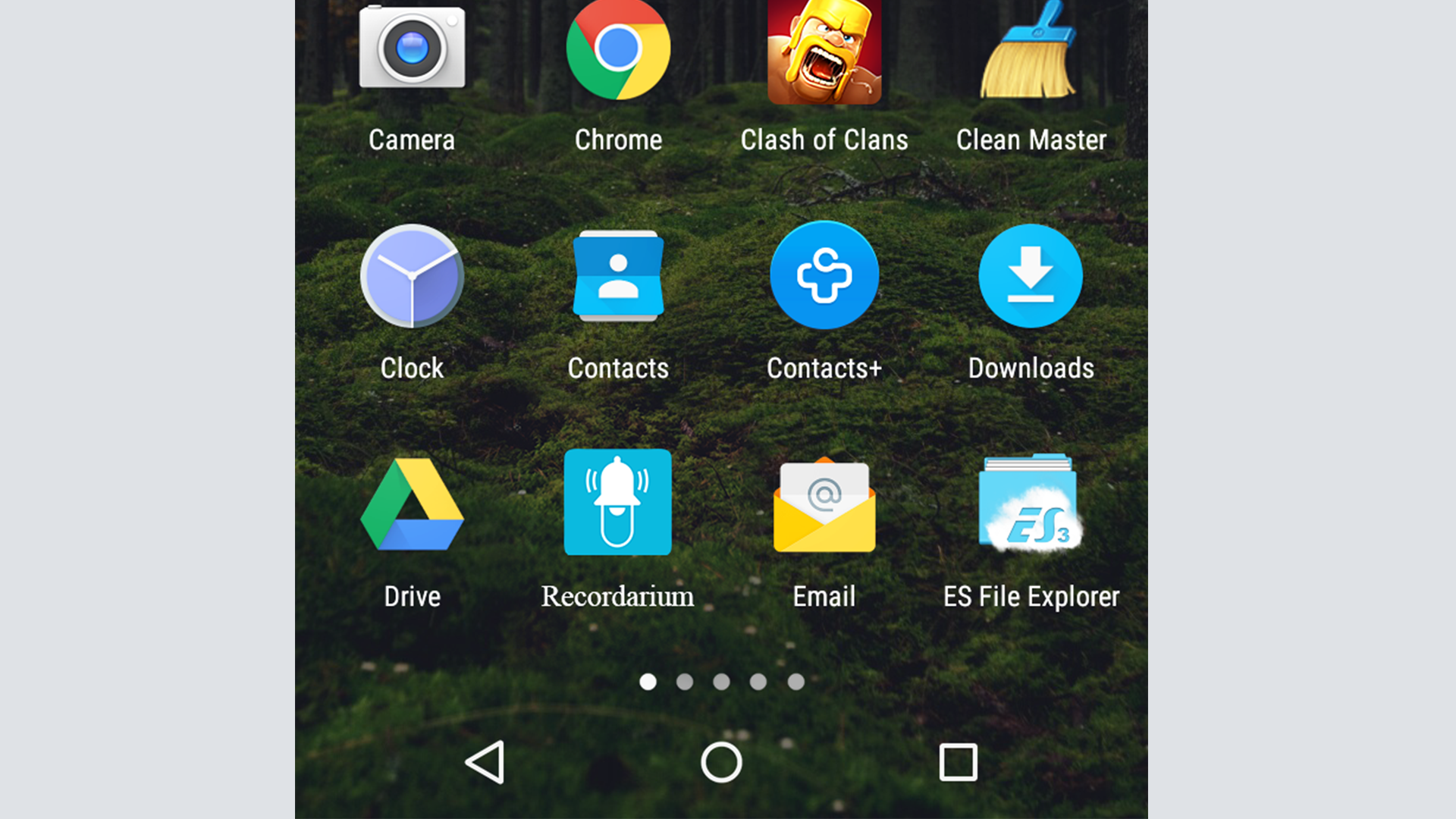The height and width of the screenshot is (819, 1456).
Task: Go to home via navigation bar
Action: (x=721, y=762)
